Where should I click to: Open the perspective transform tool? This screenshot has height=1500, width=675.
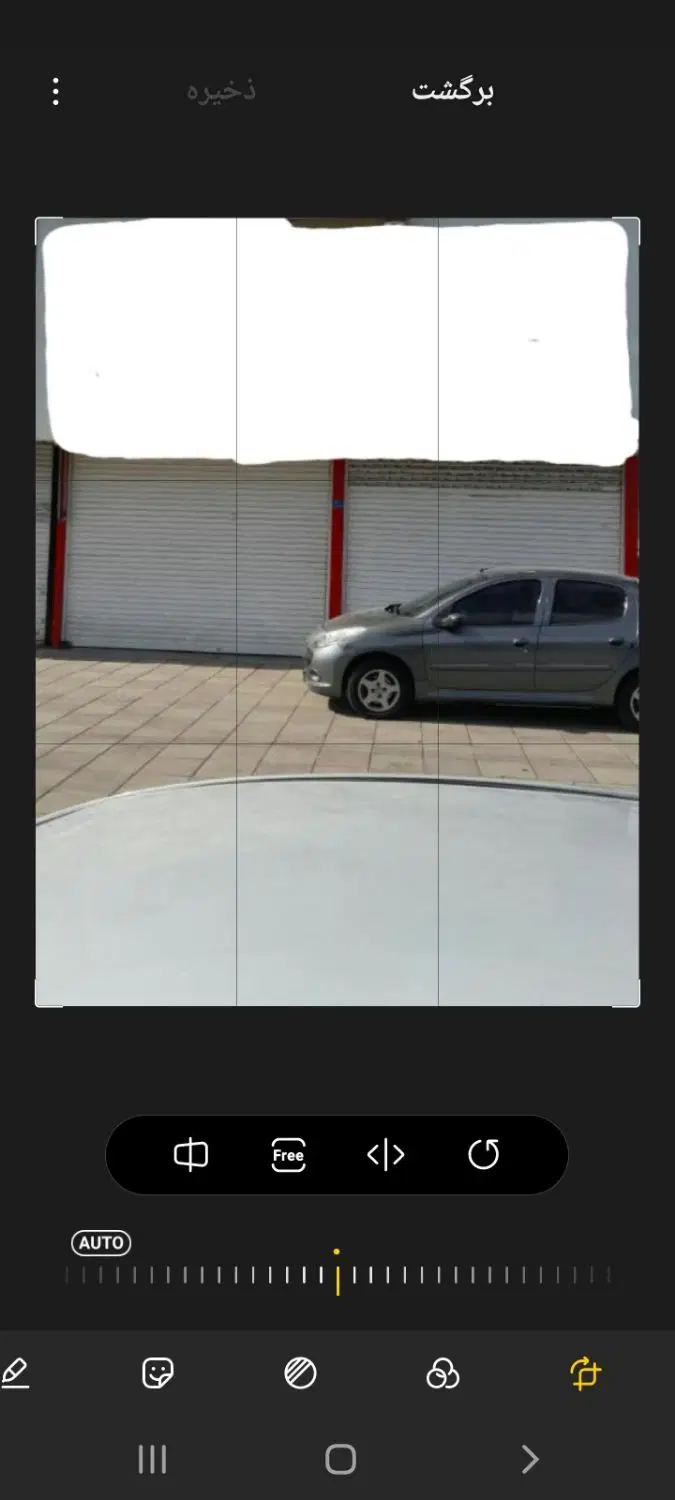(190, 1155)
